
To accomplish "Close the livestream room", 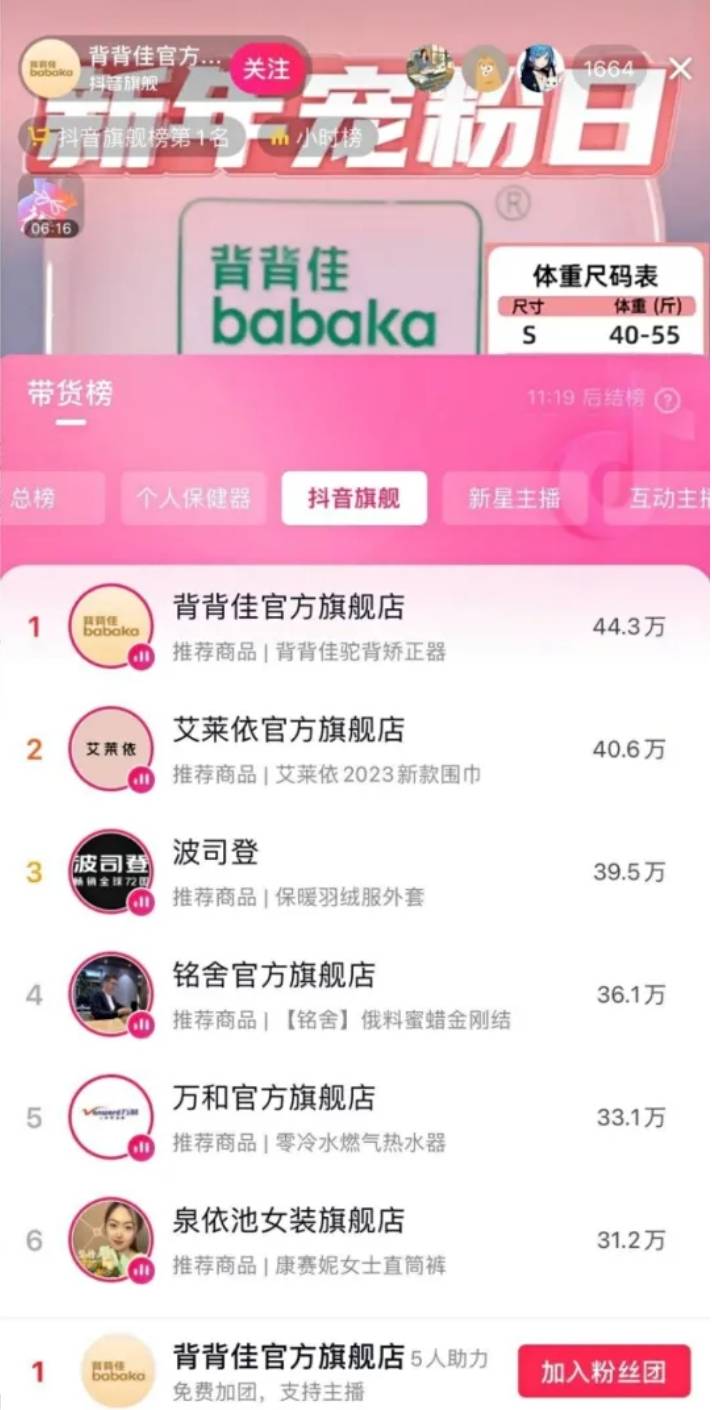I will (680, 68).
